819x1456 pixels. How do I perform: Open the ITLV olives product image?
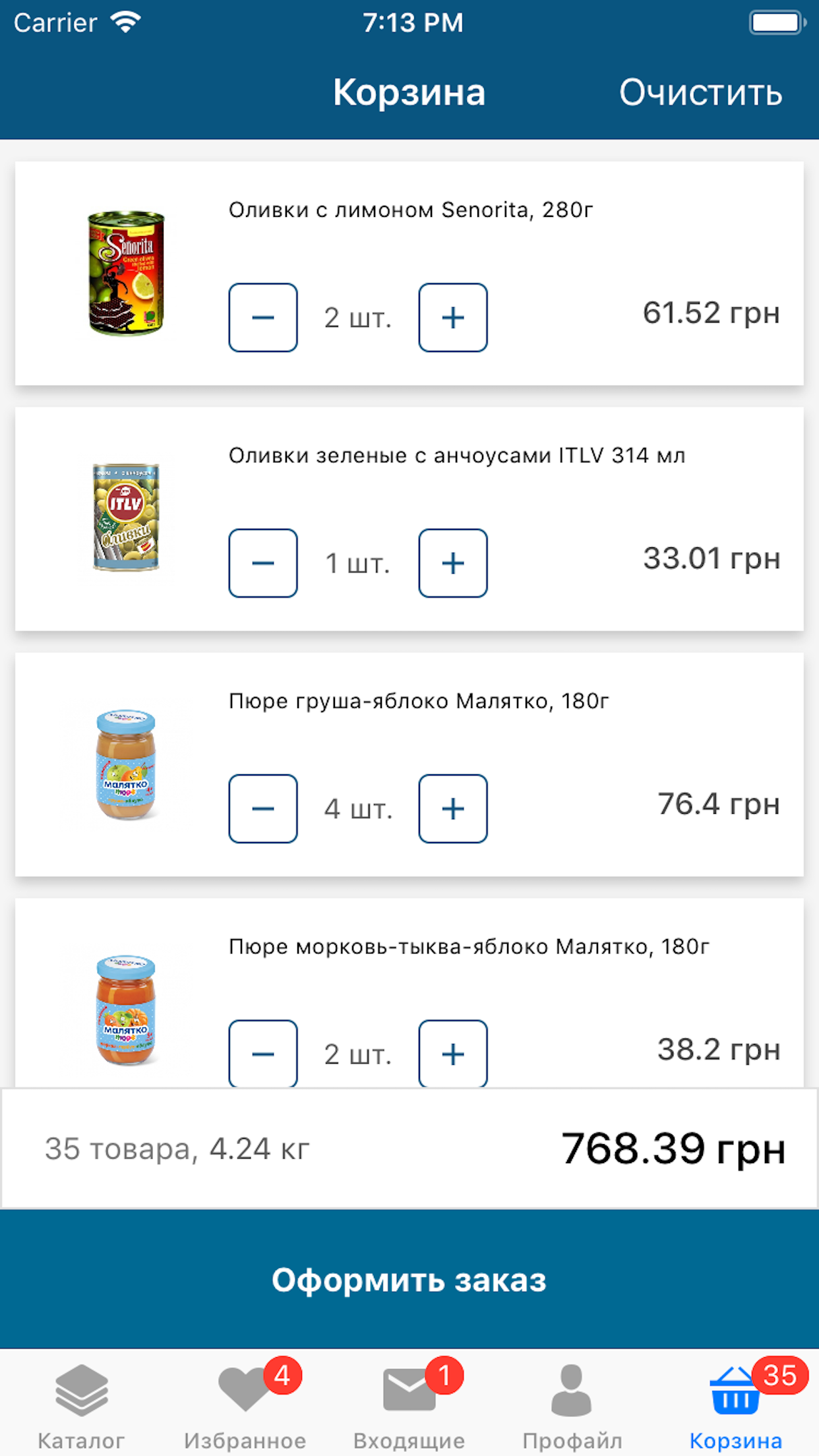tap(125, 516)
